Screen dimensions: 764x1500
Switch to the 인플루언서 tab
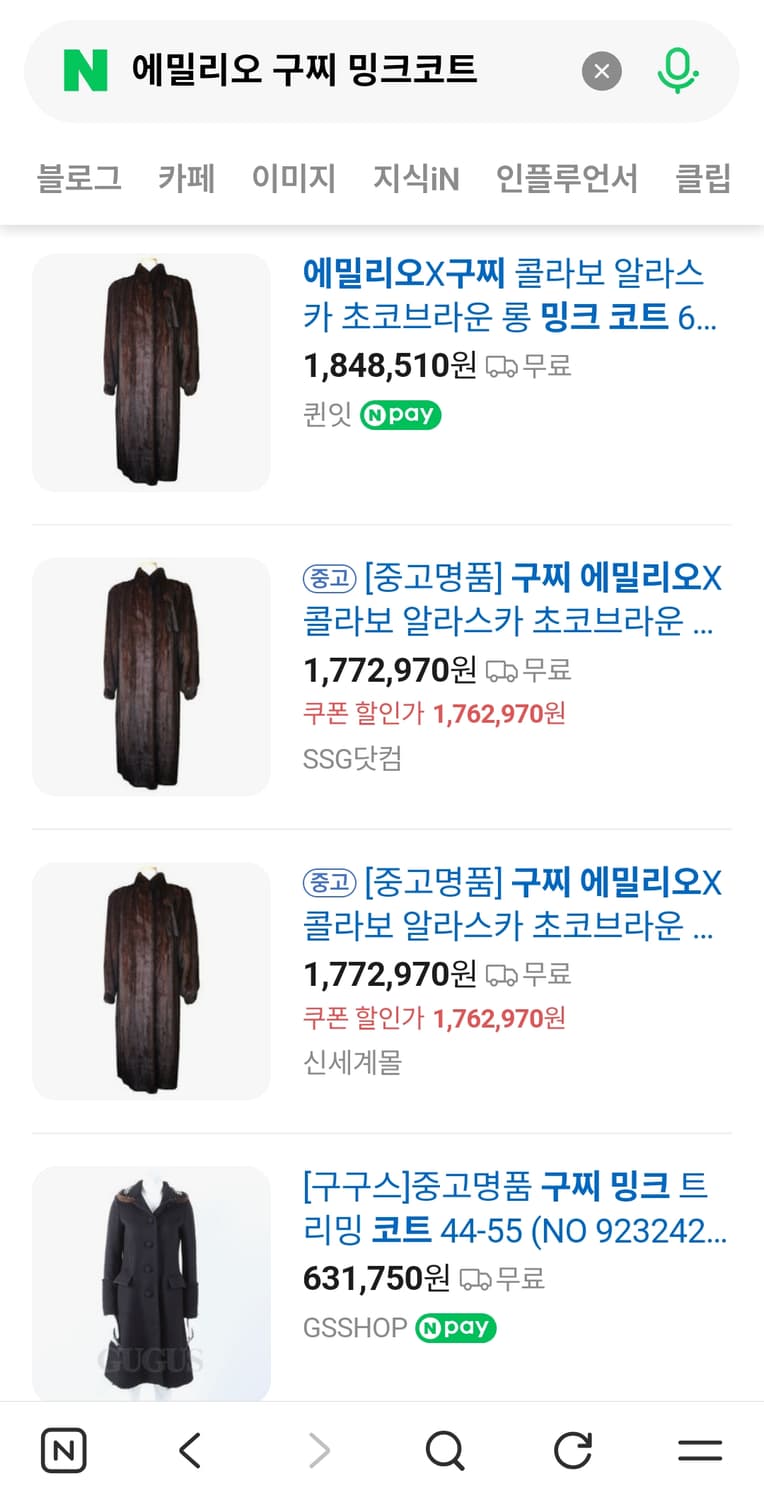[568, 178]
